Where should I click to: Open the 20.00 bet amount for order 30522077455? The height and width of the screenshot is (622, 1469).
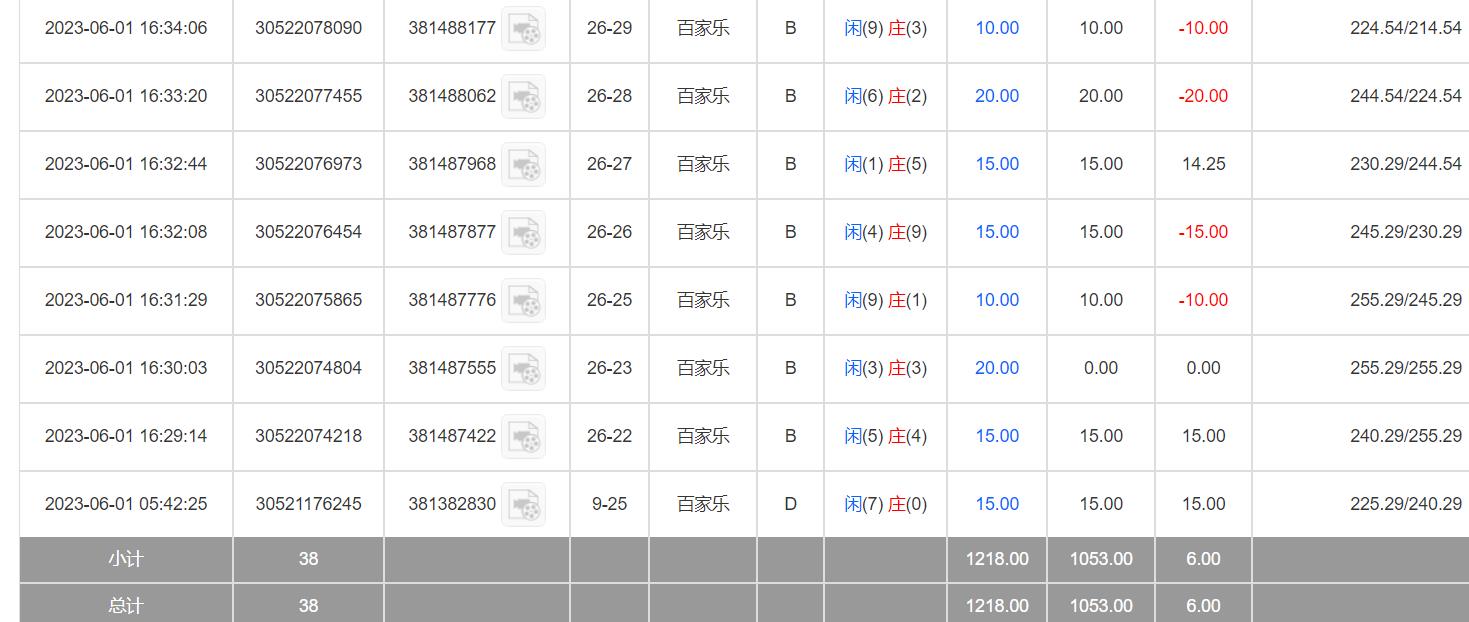coord(997,96)
